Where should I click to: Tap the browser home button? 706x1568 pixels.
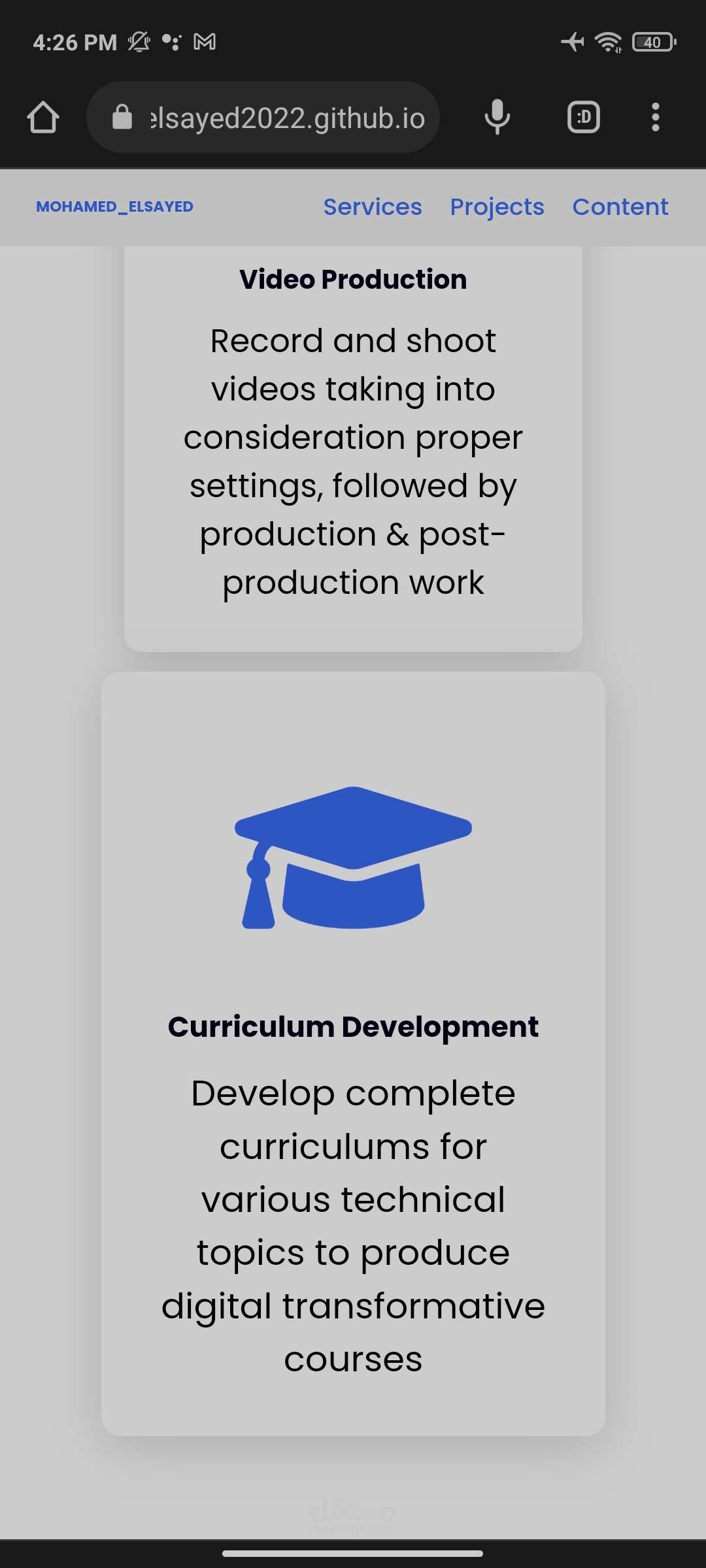(x=43, y=118)
